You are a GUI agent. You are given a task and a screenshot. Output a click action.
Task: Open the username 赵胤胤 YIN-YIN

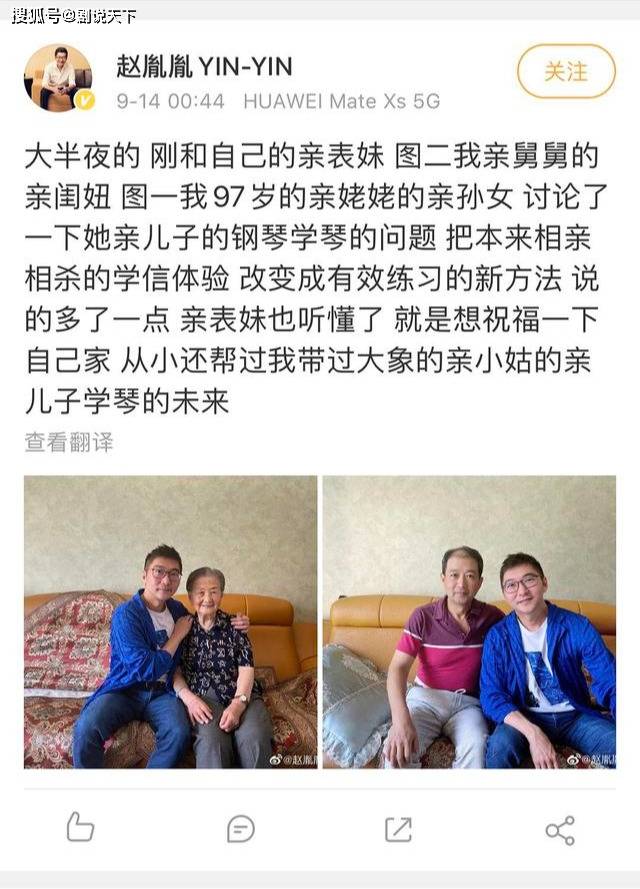(x=204, y=66)
